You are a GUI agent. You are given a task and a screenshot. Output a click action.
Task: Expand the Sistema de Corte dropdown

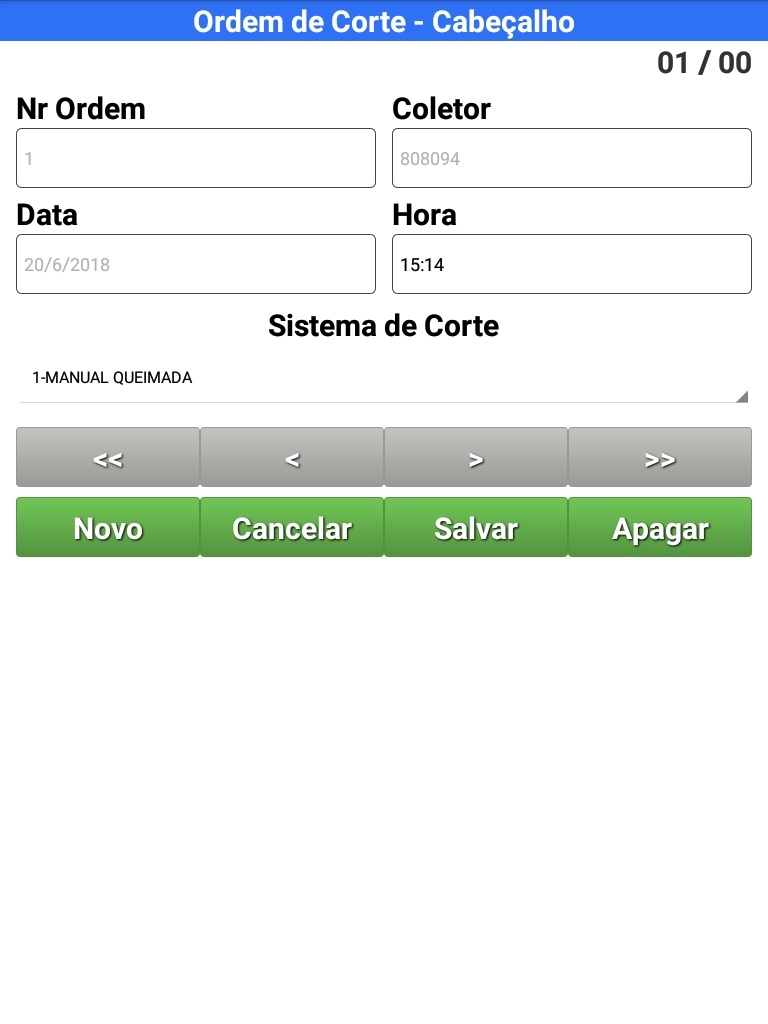(384, 379)
